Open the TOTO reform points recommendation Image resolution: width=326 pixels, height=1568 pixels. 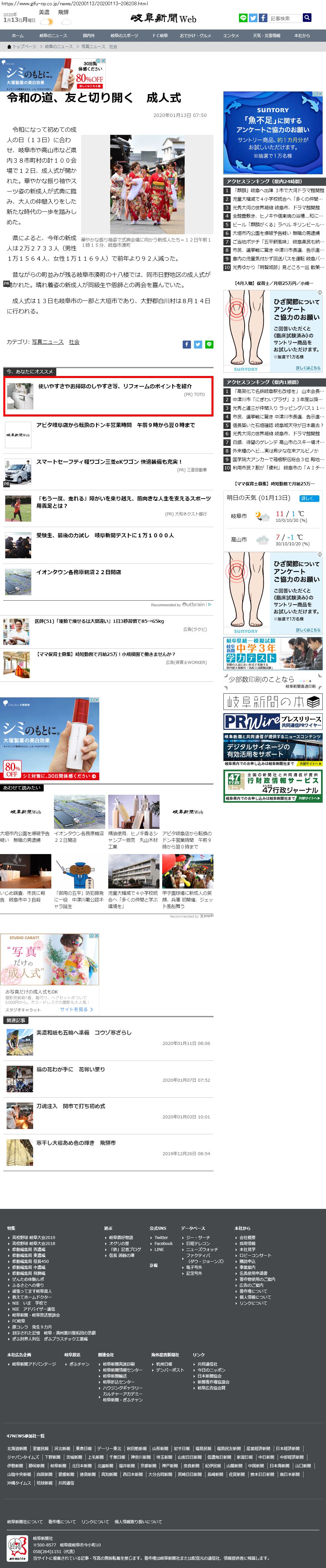[115, 386]
